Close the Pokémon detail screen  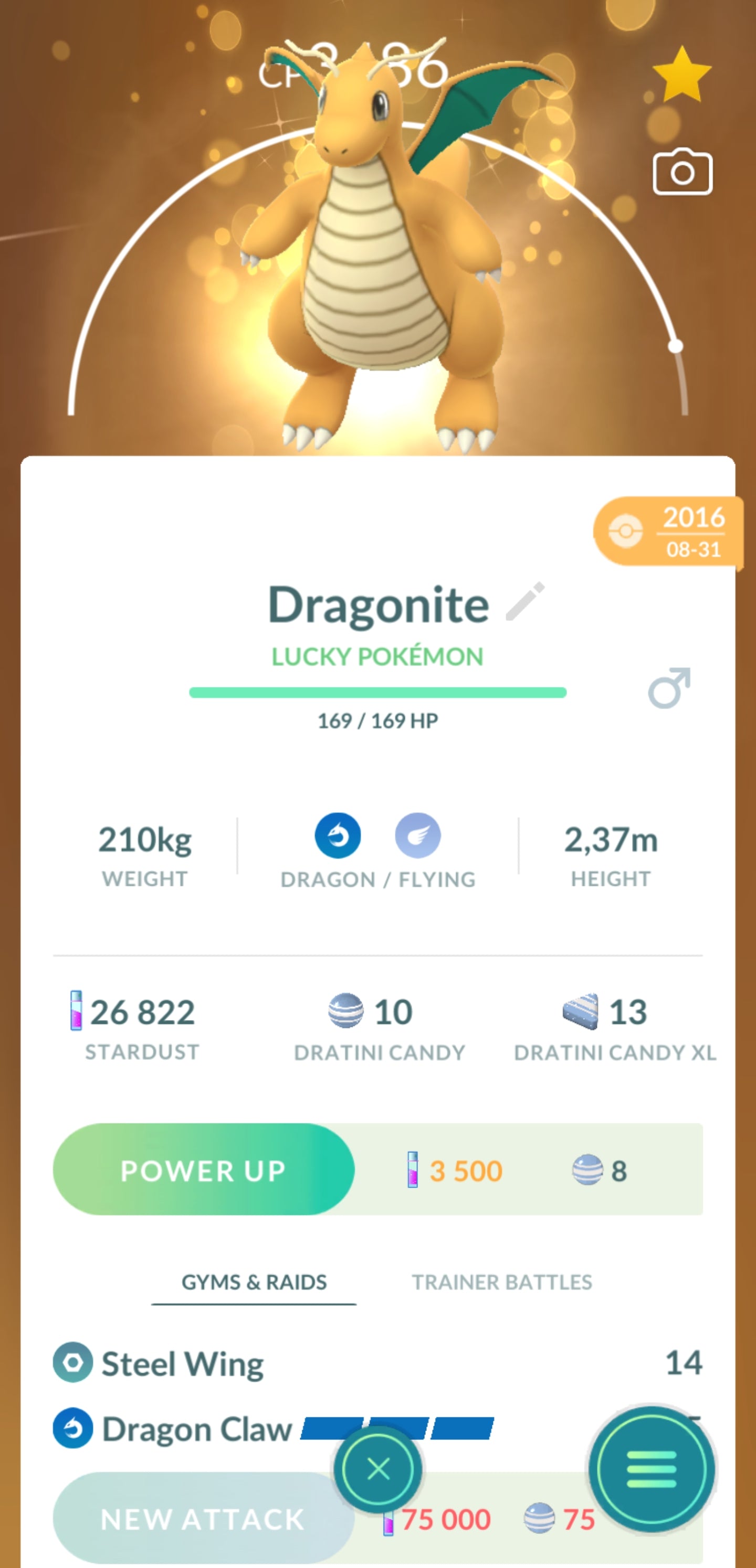click(377, 1469)
